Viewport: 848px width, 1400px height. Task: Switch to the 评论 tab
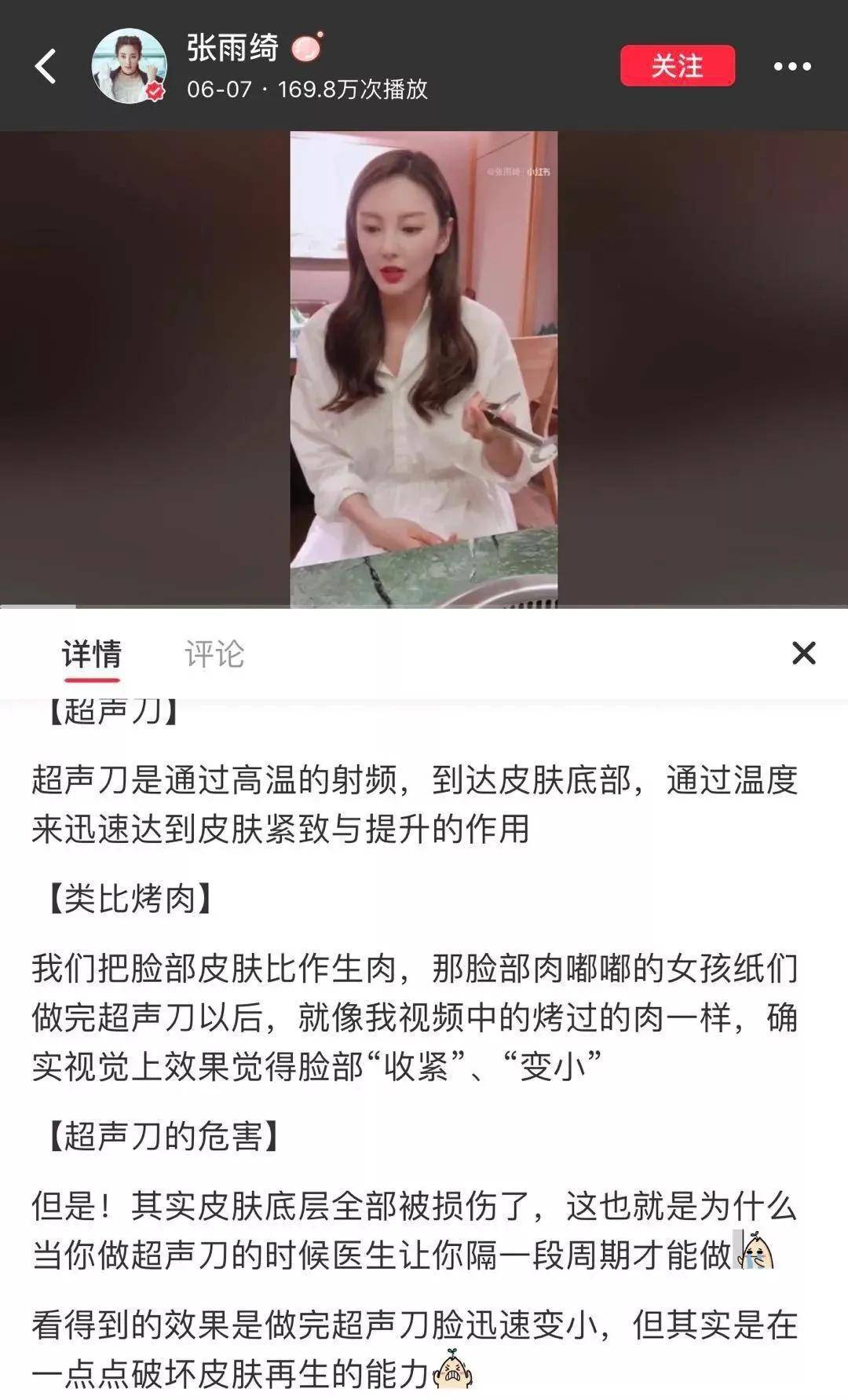click(214, 654)
